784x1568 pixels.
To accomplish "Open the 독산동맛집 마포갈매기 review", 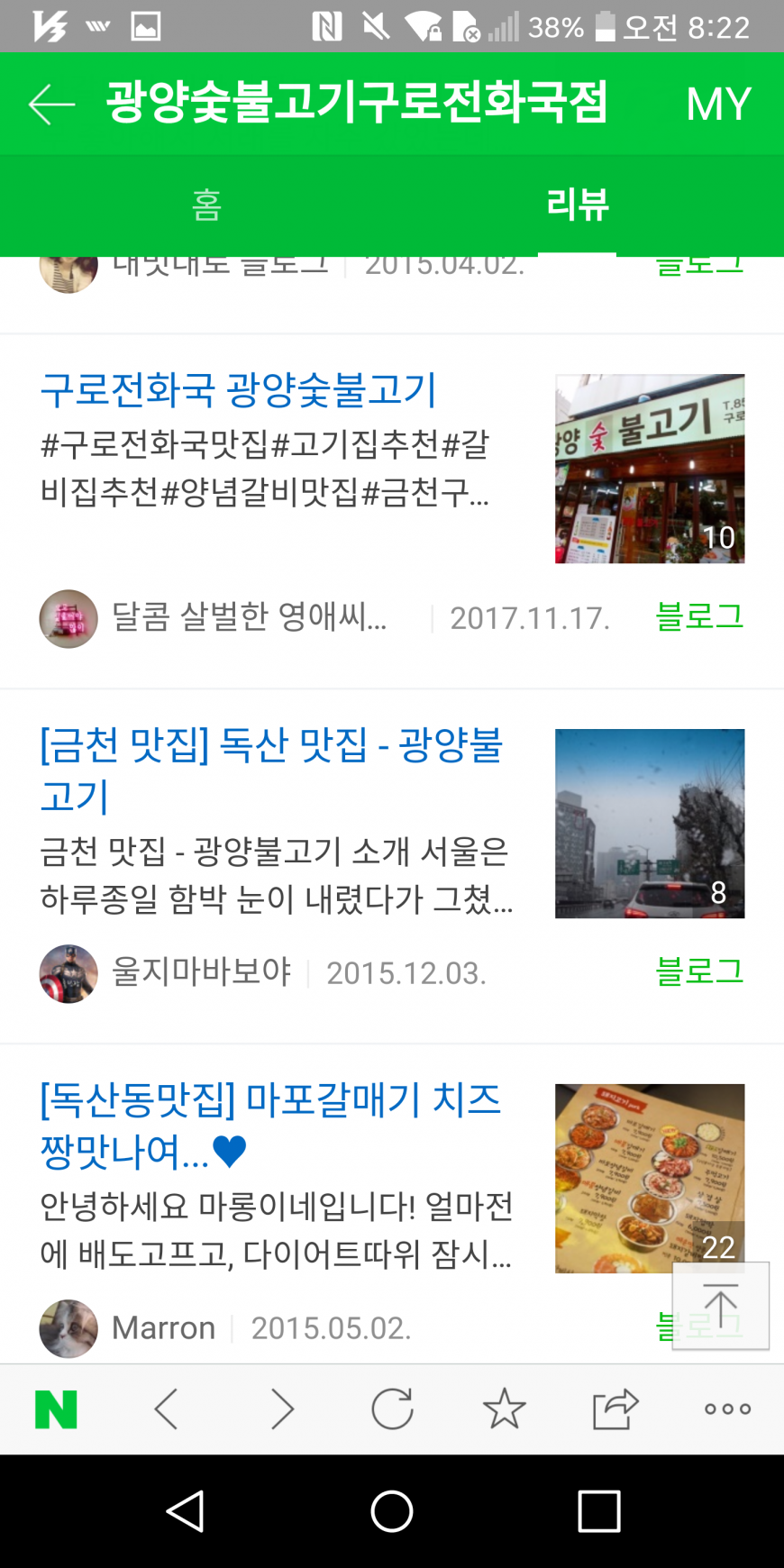I will [x=270, y=1126].
